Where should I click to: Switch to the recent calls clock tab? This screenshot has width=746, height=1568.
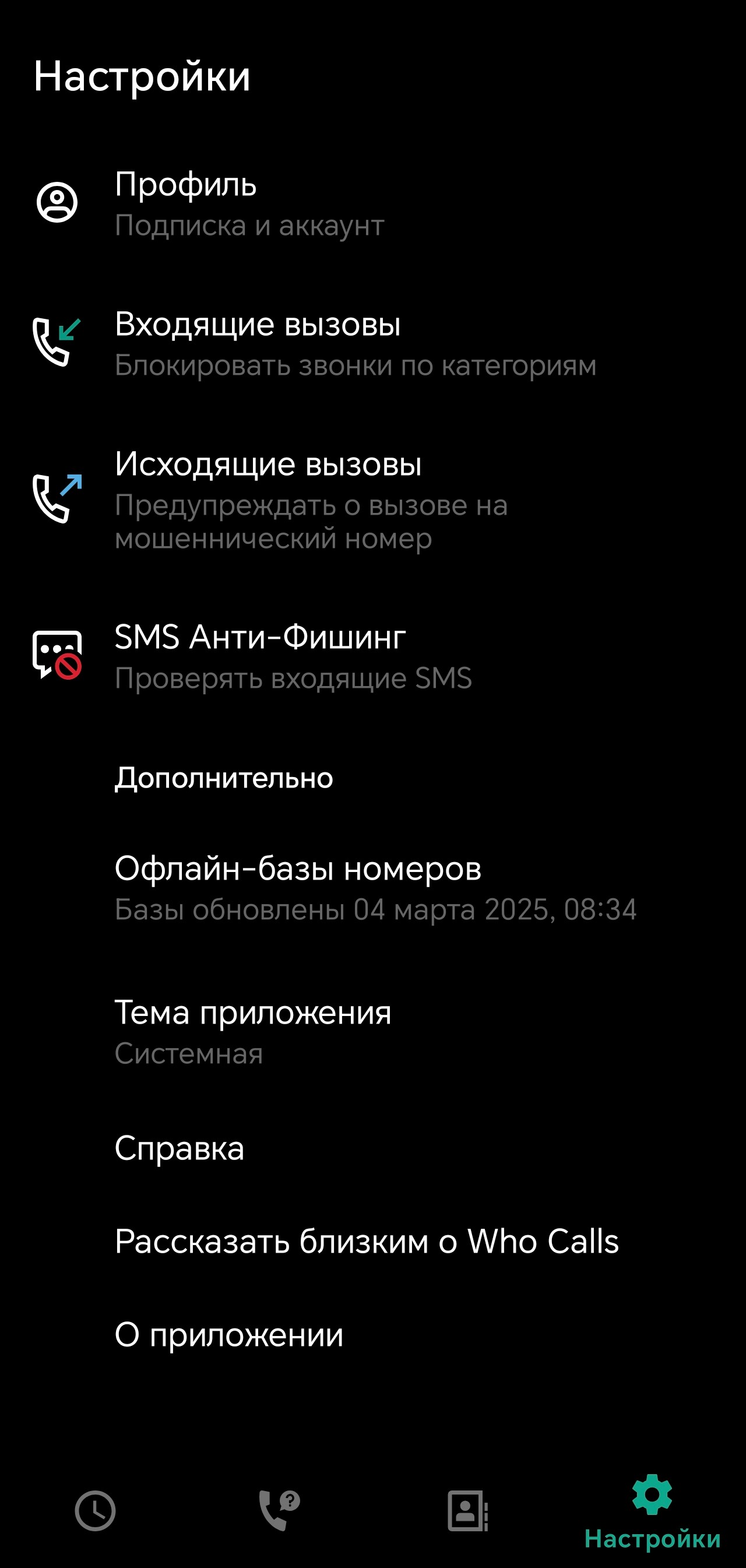95,1511
